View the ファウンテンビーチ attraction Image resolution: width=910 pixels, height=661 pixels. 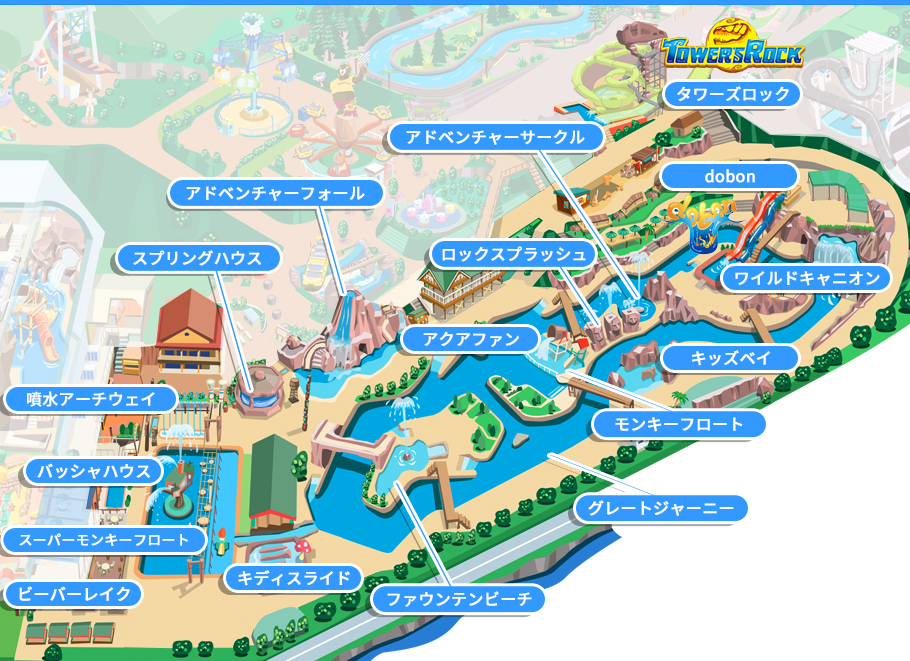pos(458,600)
